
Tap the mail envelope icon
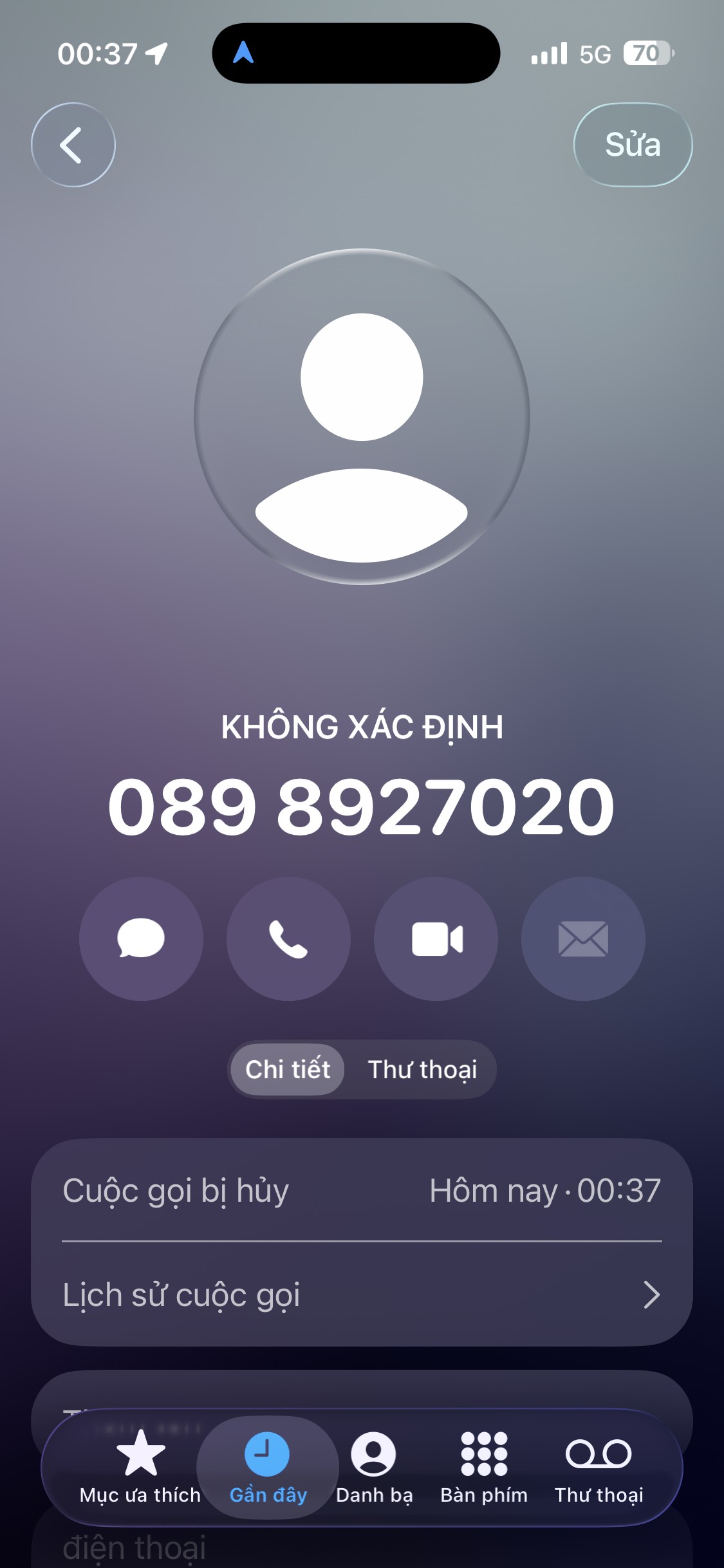coord(583,938)
